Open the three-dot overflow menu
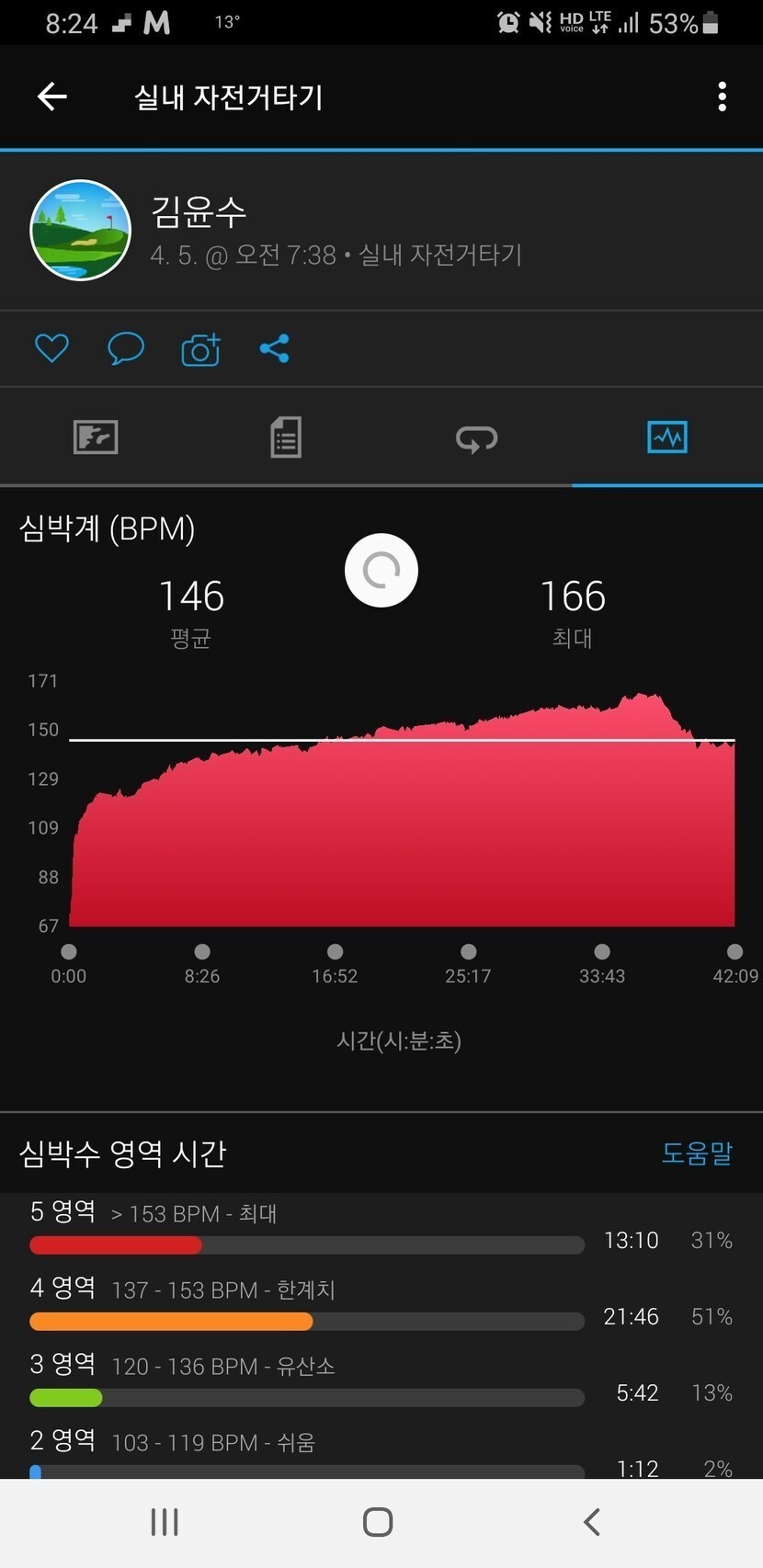 pos(723,97)
